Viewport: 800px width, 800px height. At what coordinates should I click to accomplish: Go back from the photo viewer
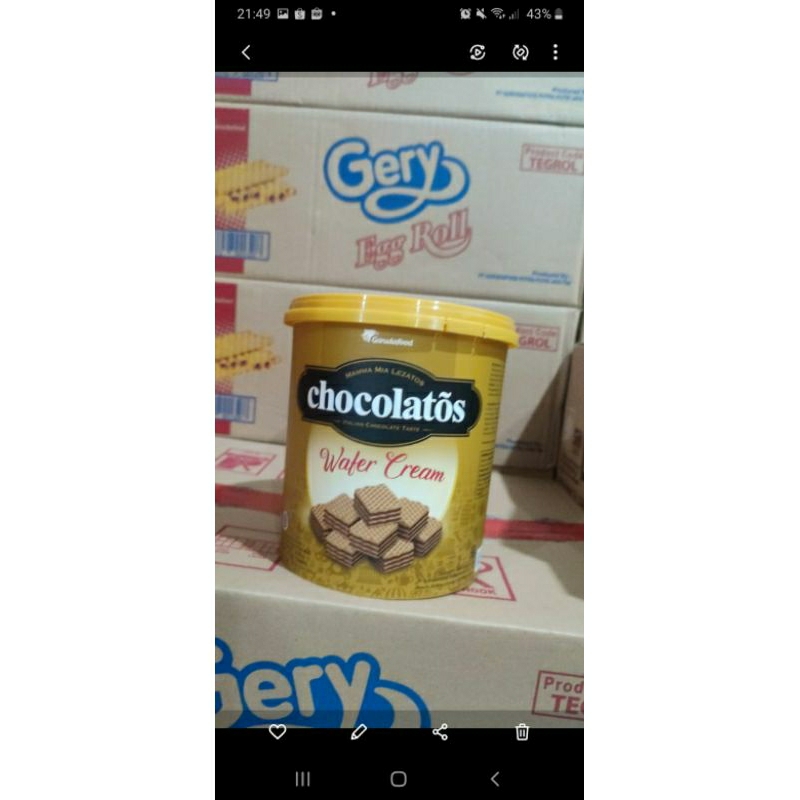(x=246, y=52)
